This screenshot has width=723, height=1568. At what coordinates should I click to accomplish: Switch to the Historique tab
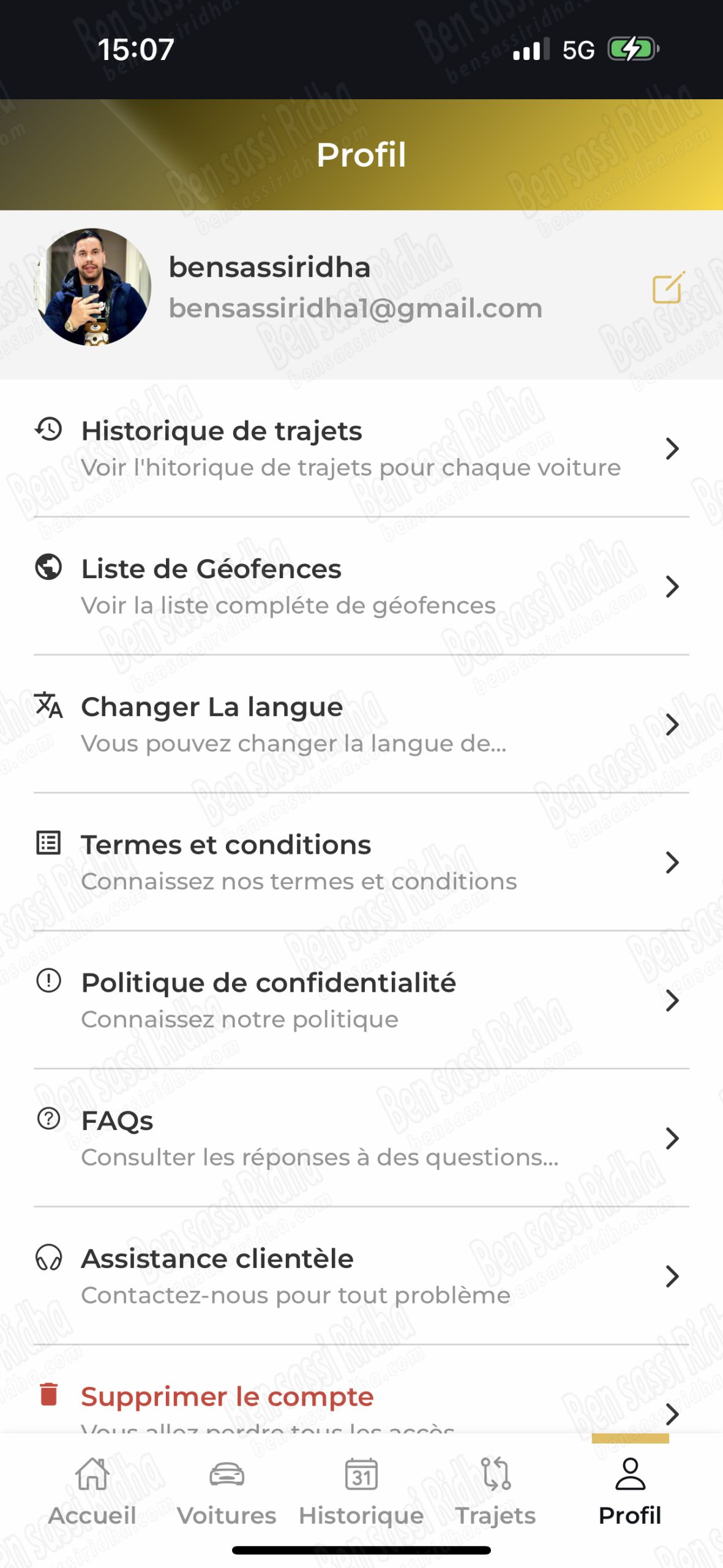[361, 1492]
